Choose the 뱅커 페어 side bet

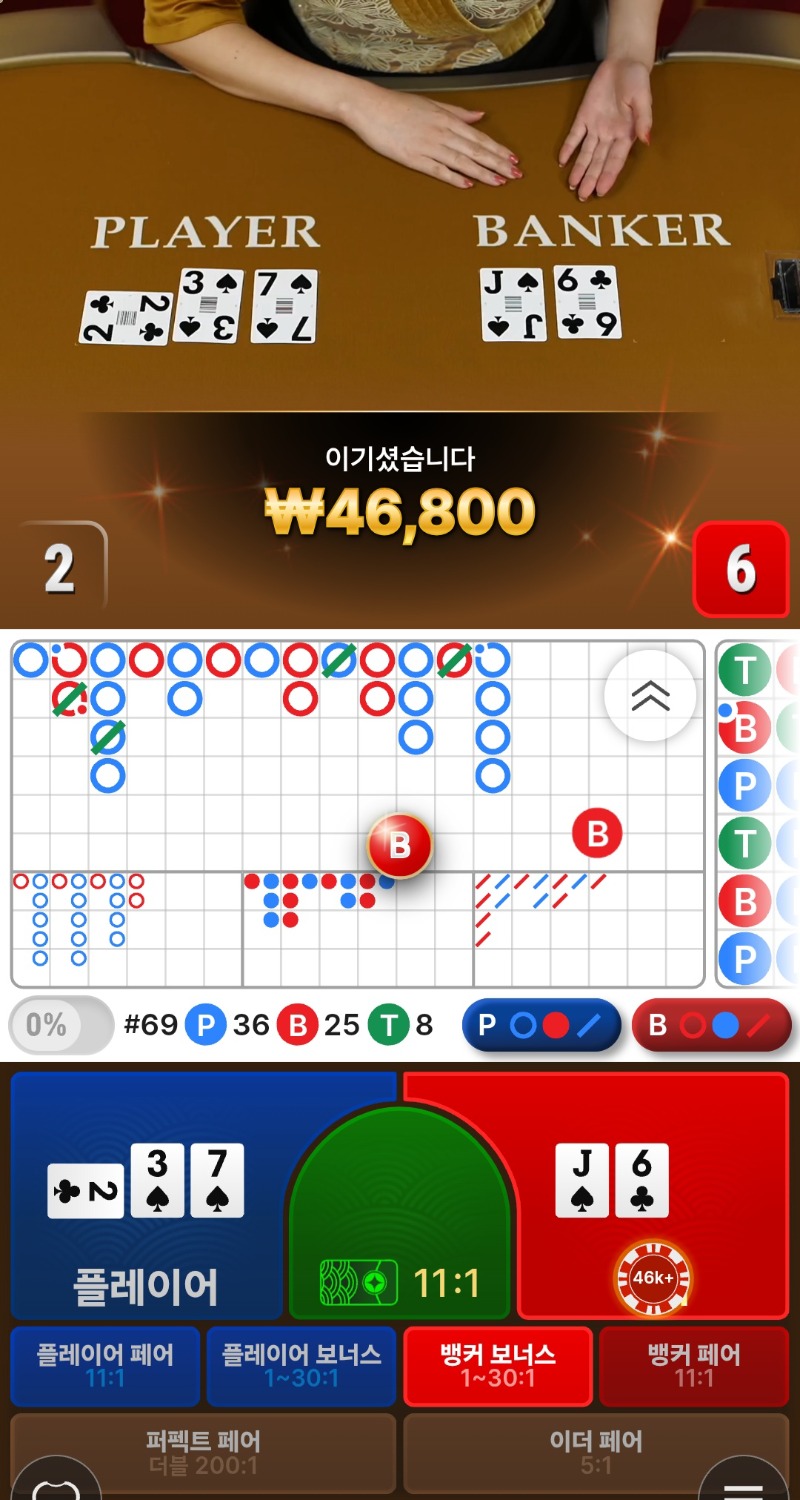coord(693,1366)
